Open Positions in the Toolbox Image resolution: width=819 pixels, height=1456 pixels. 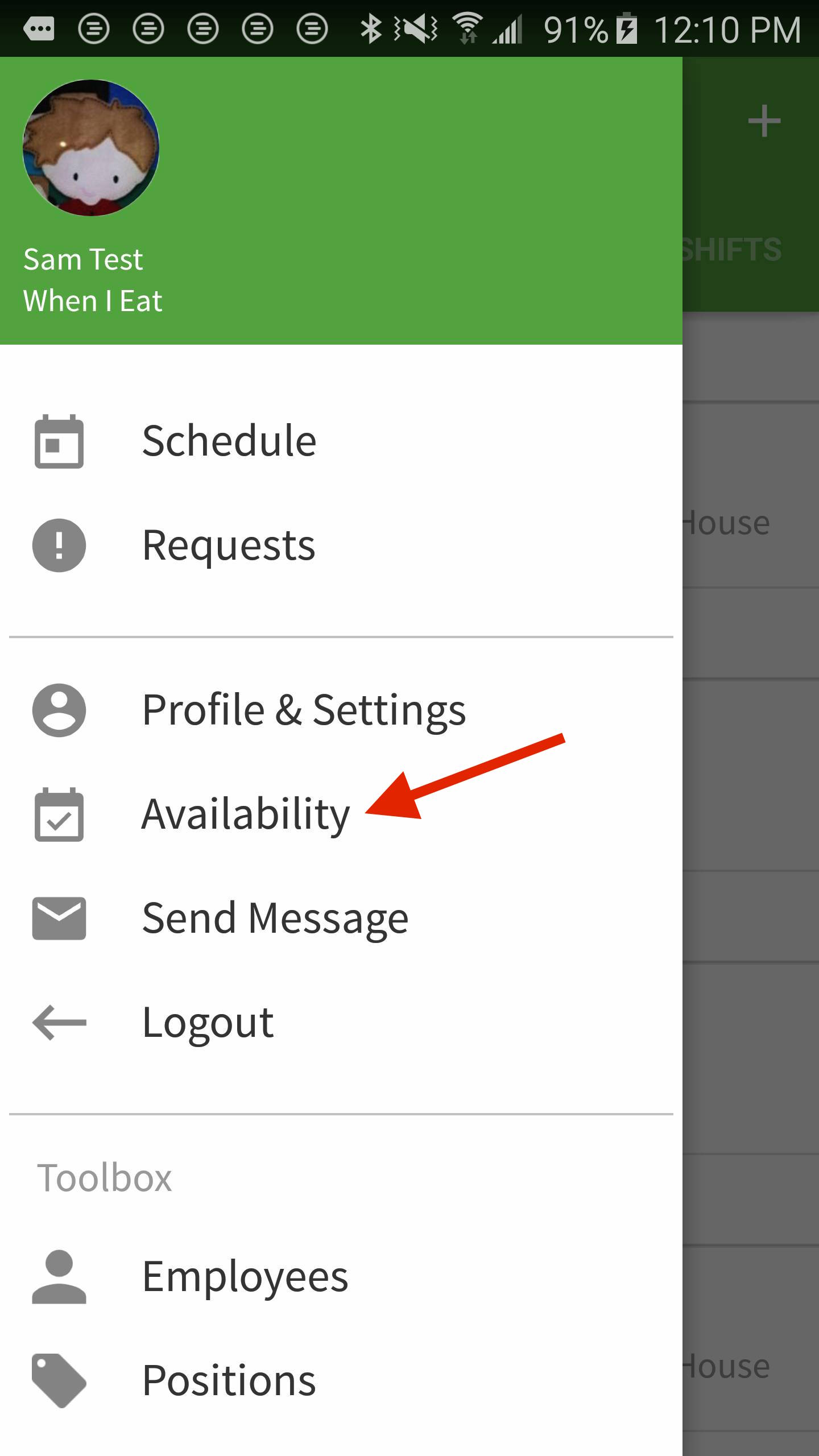(341, 1381)
